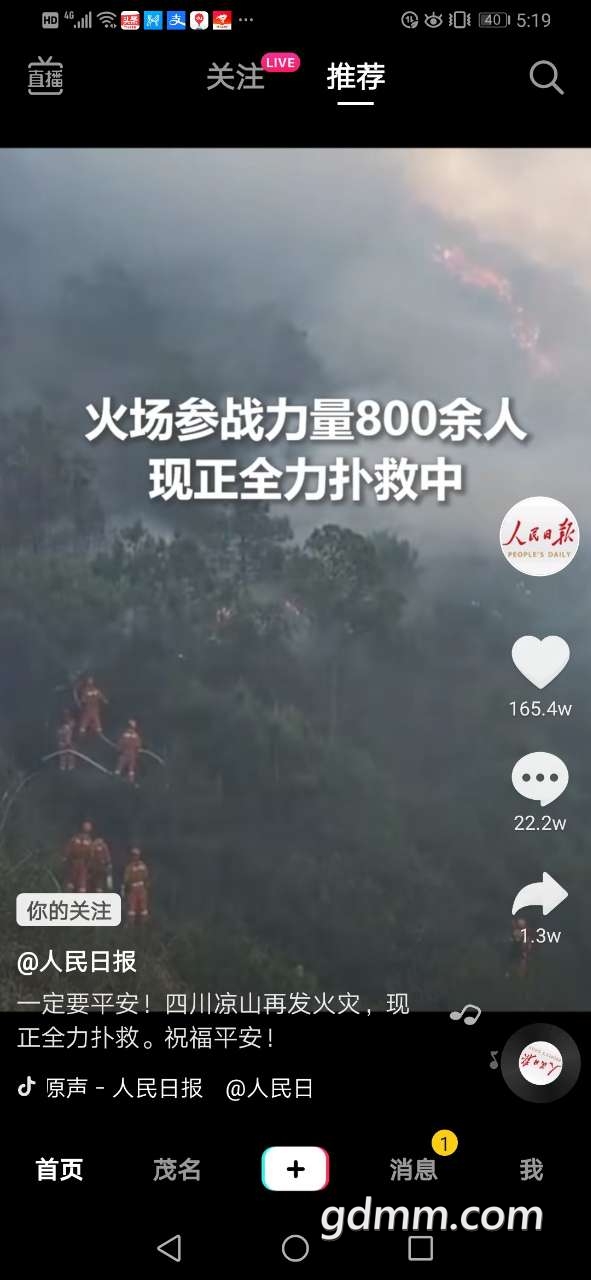Screen dimensions: 591x1280
Task: Tap the plus button to create video
Action: (x=295, y=1169)
